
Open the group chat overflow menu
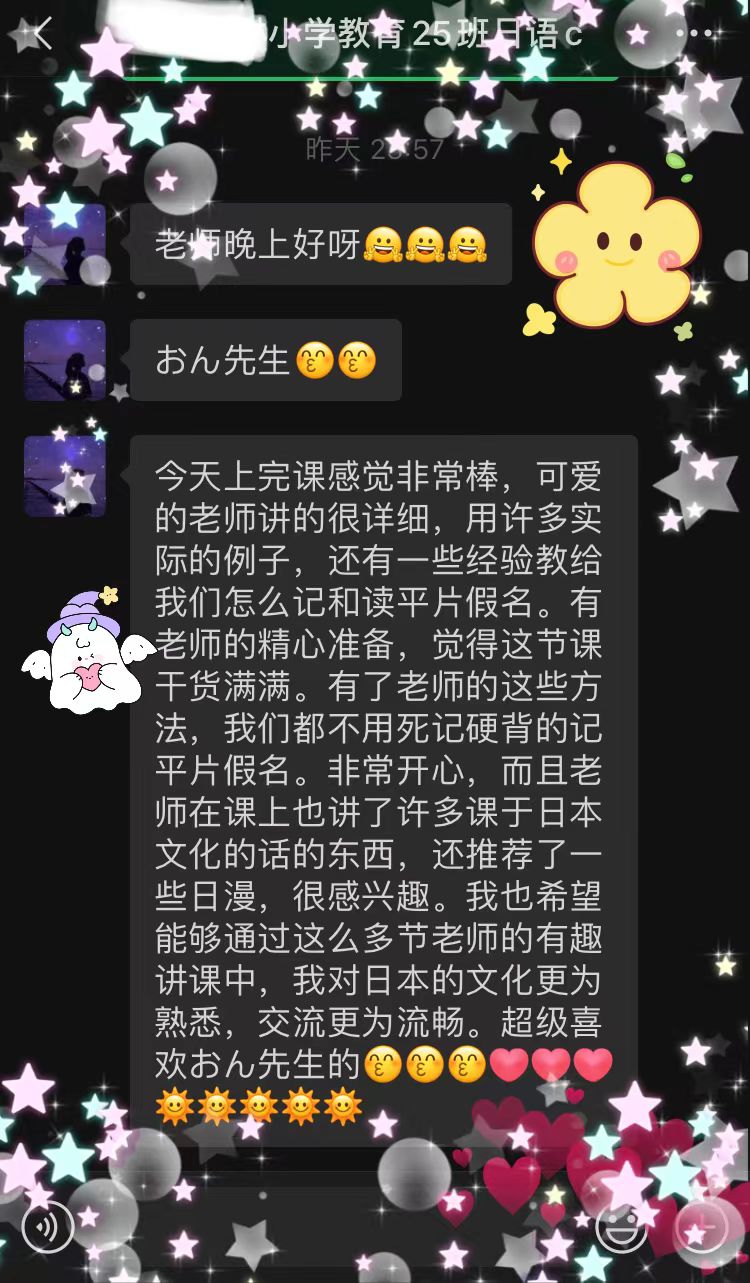pos(694,35)
